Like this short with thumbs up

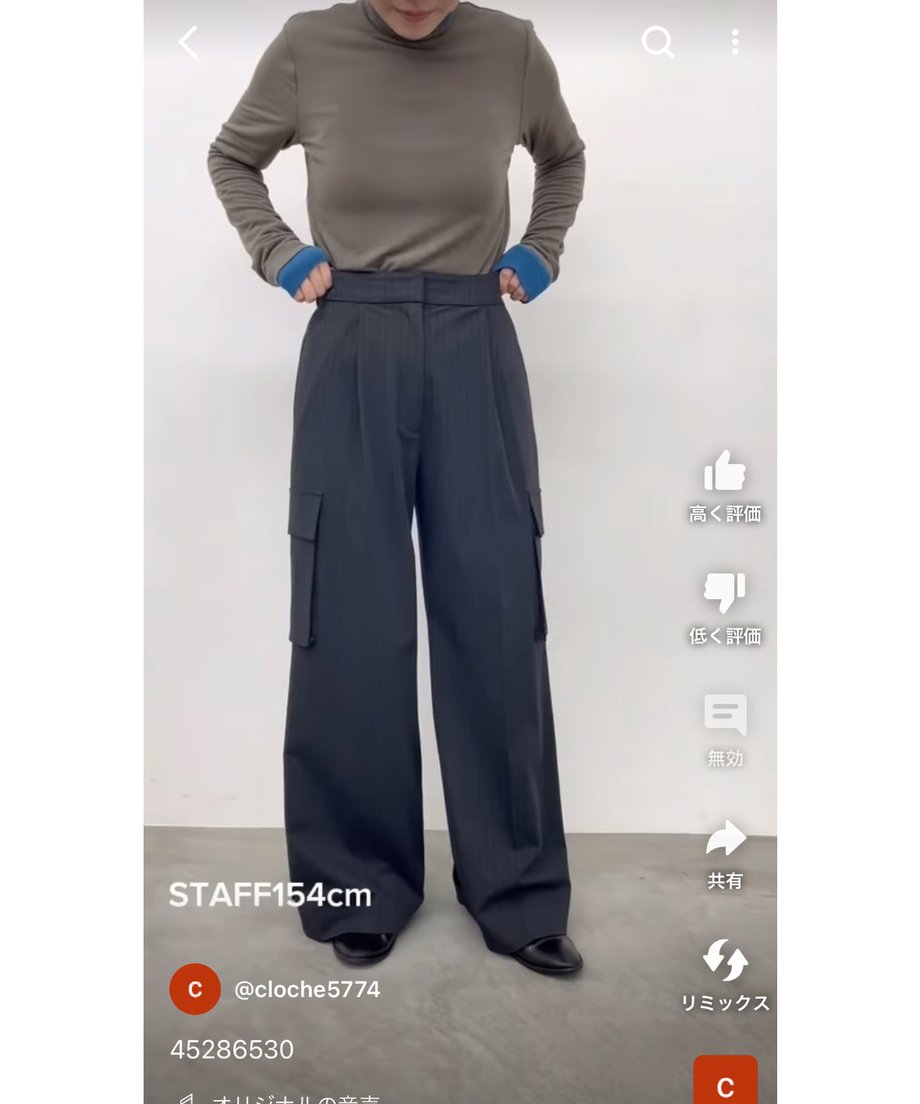(725, 472)
